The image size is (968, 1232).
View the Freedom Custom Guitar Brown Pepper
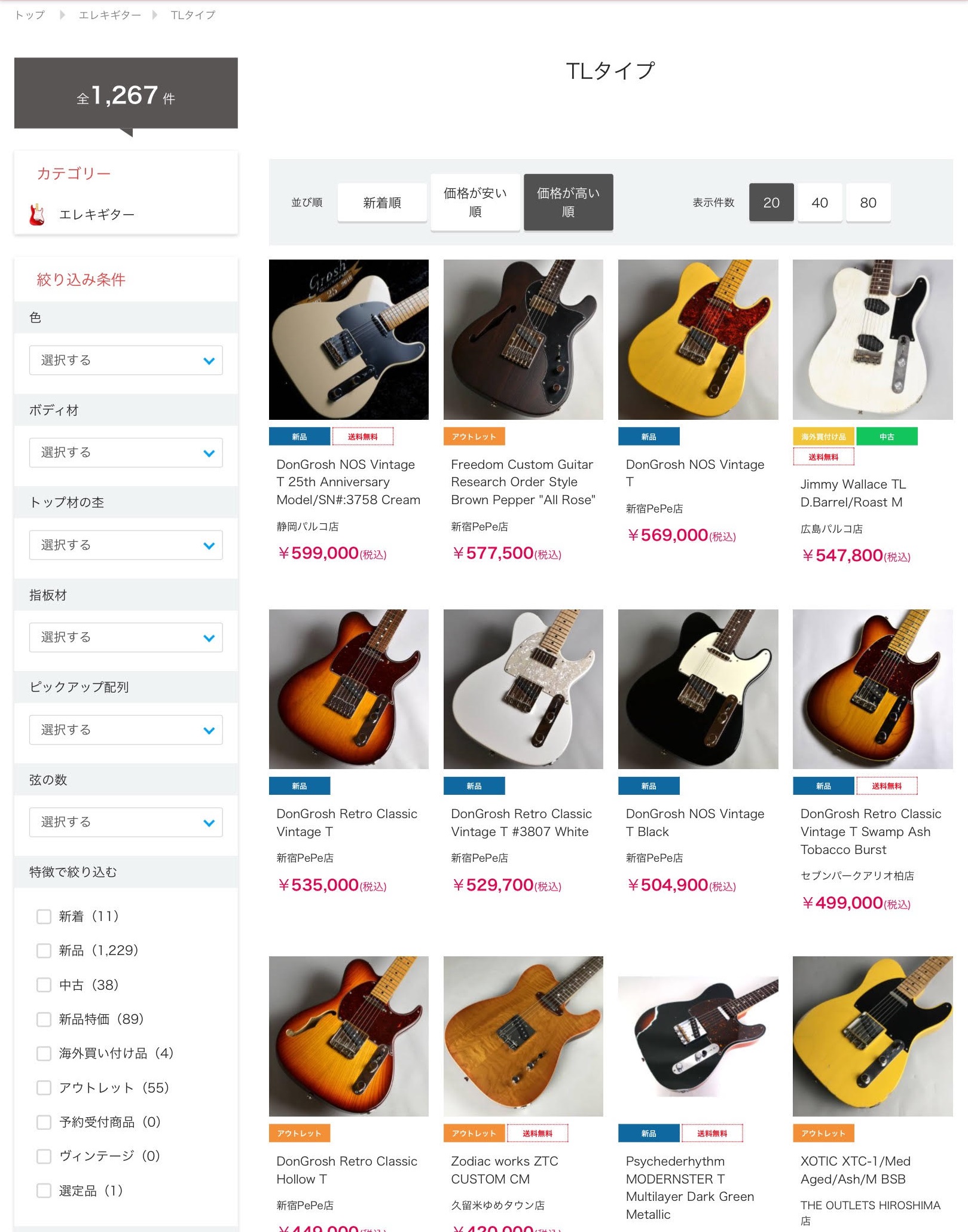[x=523, y=481]
